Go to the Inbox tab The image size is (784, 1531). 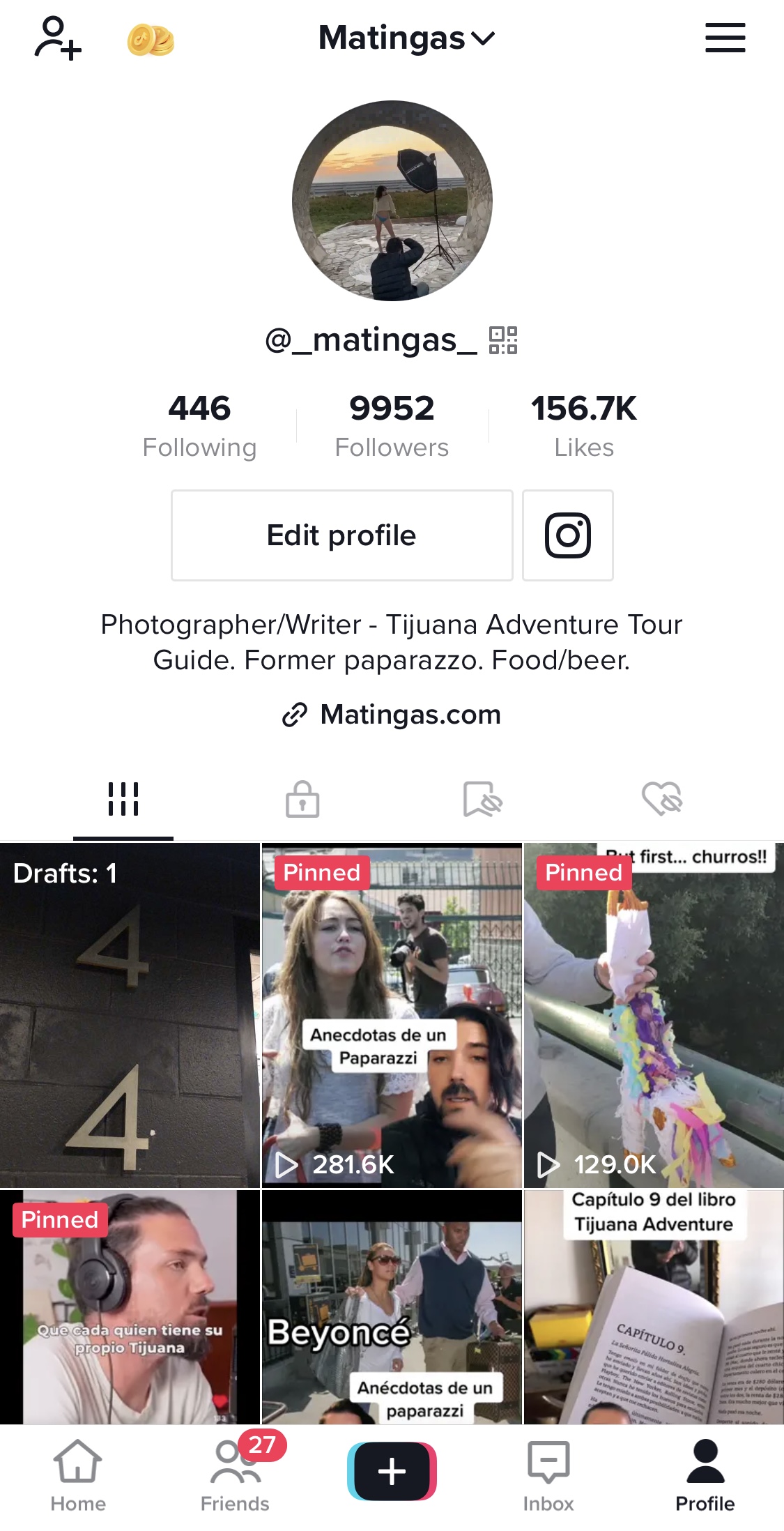pos(548,1474)
